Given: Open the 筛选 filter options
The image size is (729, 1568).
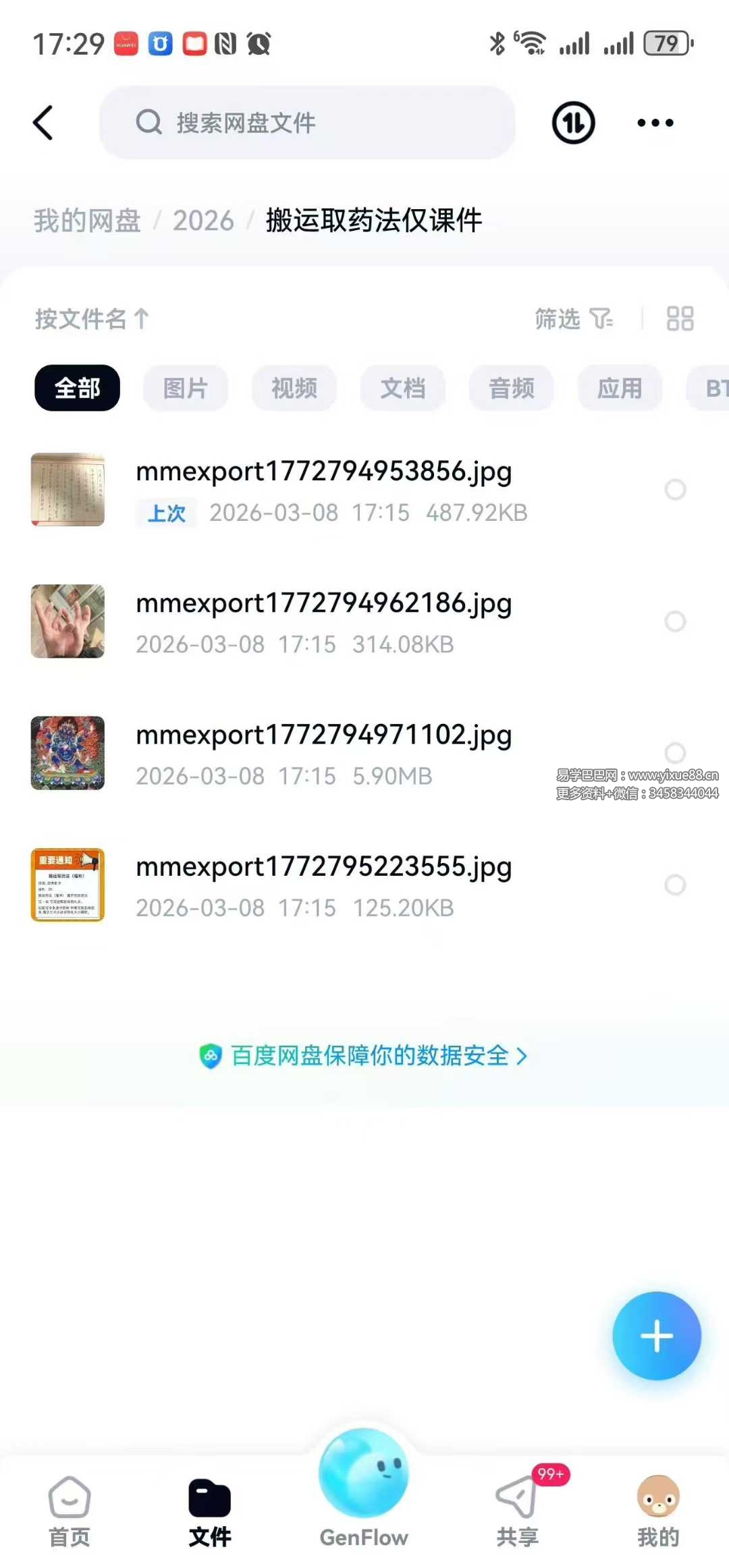Looking at the screenshot, I should (573, 318).
